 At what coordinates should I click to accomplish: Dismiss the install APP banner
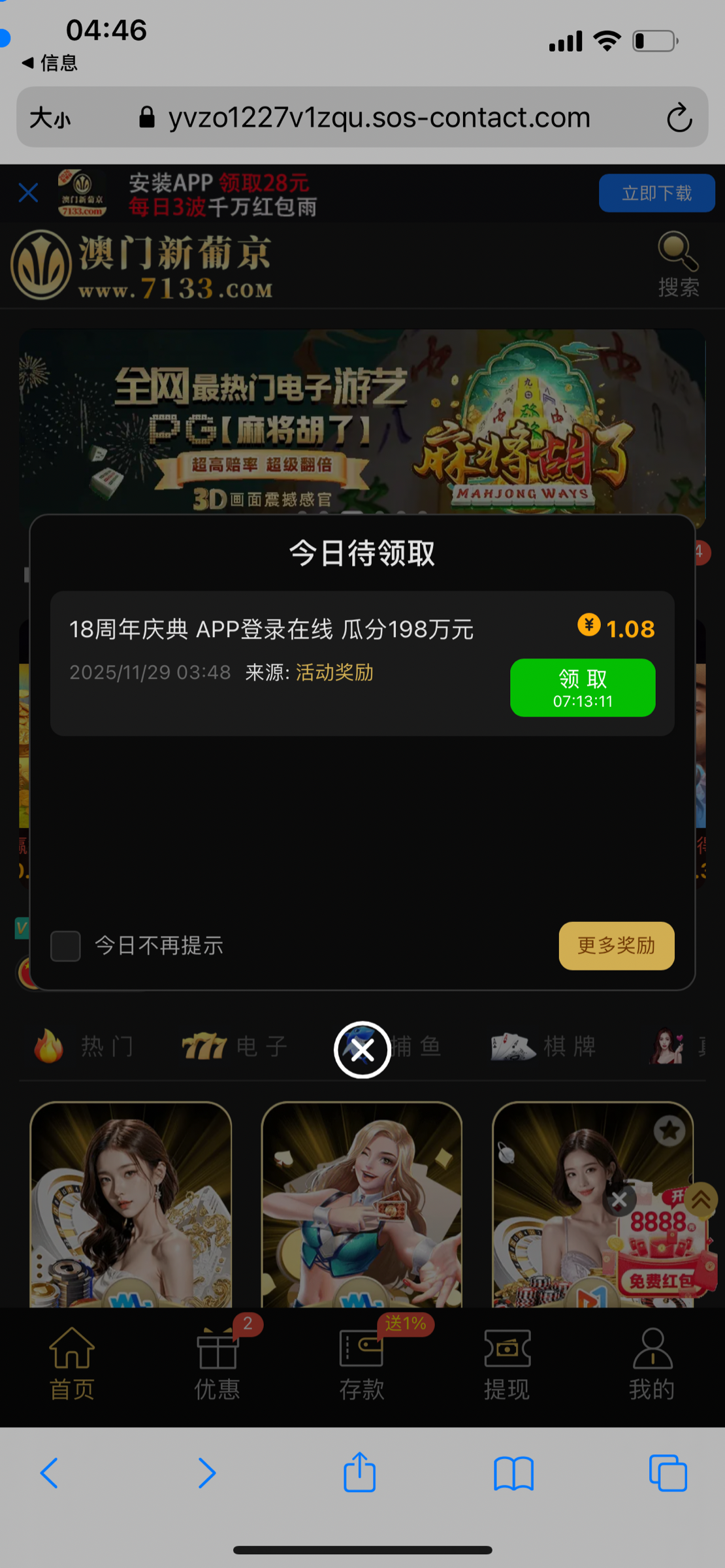pos(28,193)
